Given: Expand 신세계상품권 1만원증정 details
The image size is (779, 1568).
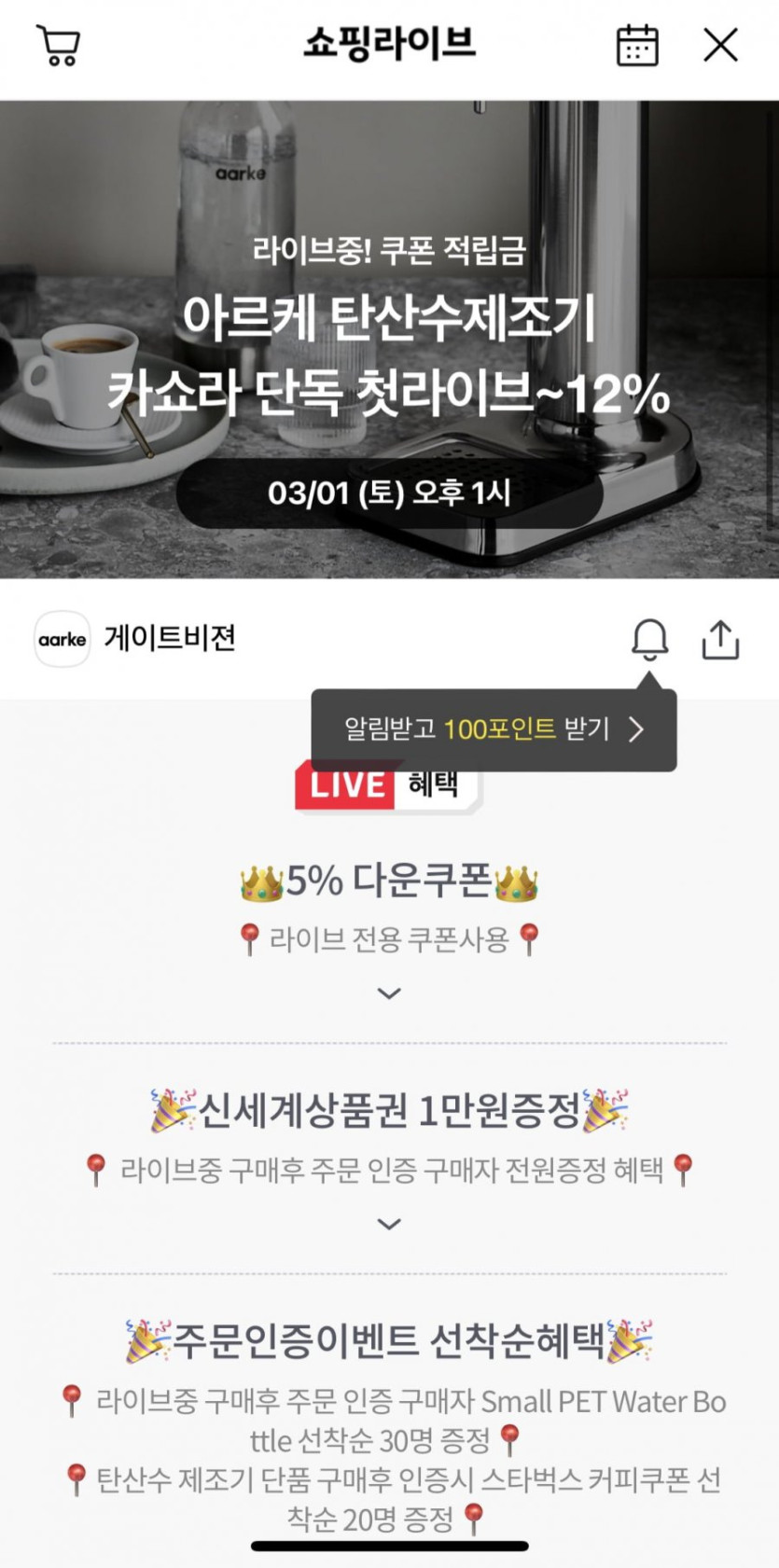Looking at the screenshot, I should coord(389,1224).
